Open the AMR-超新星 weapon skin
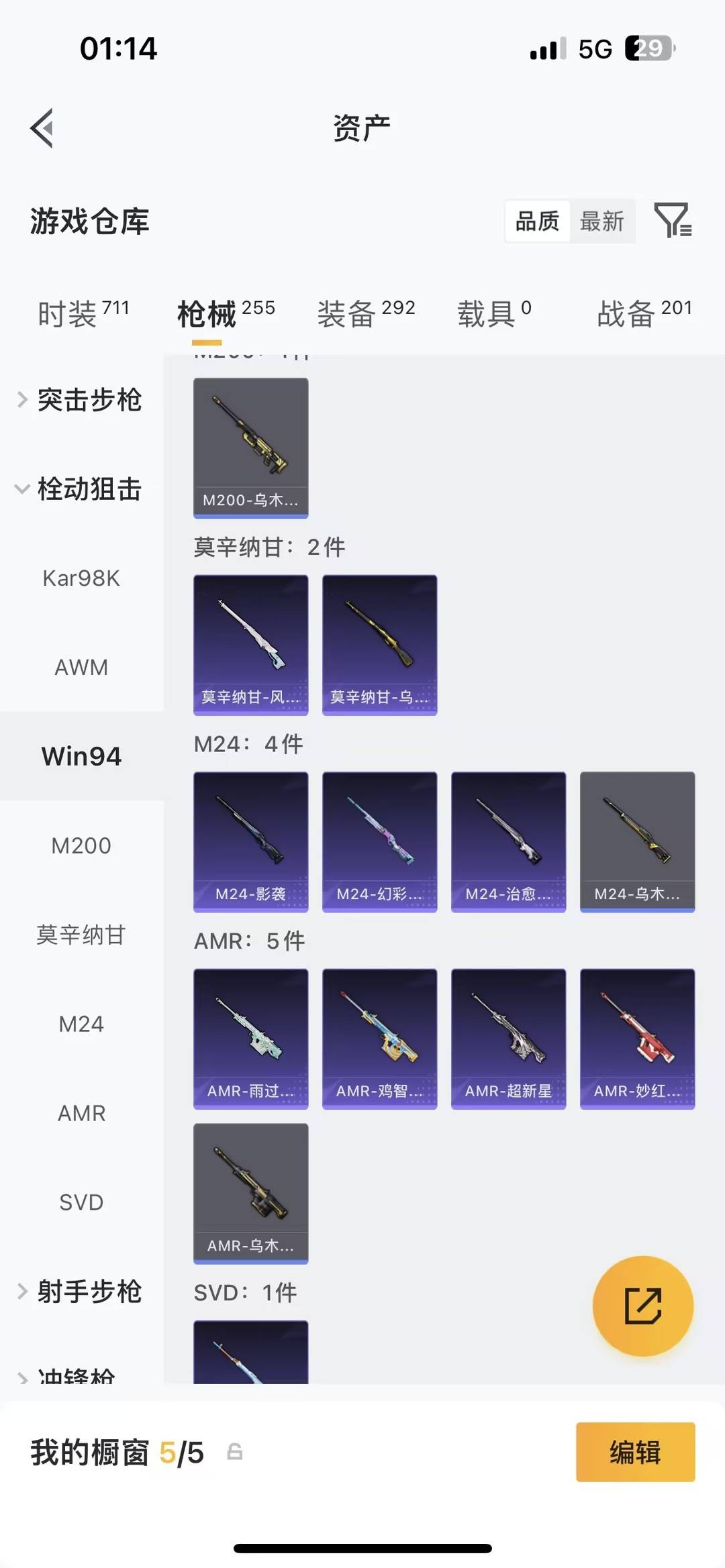The image size is (725, 1568). pos(508,1039)
